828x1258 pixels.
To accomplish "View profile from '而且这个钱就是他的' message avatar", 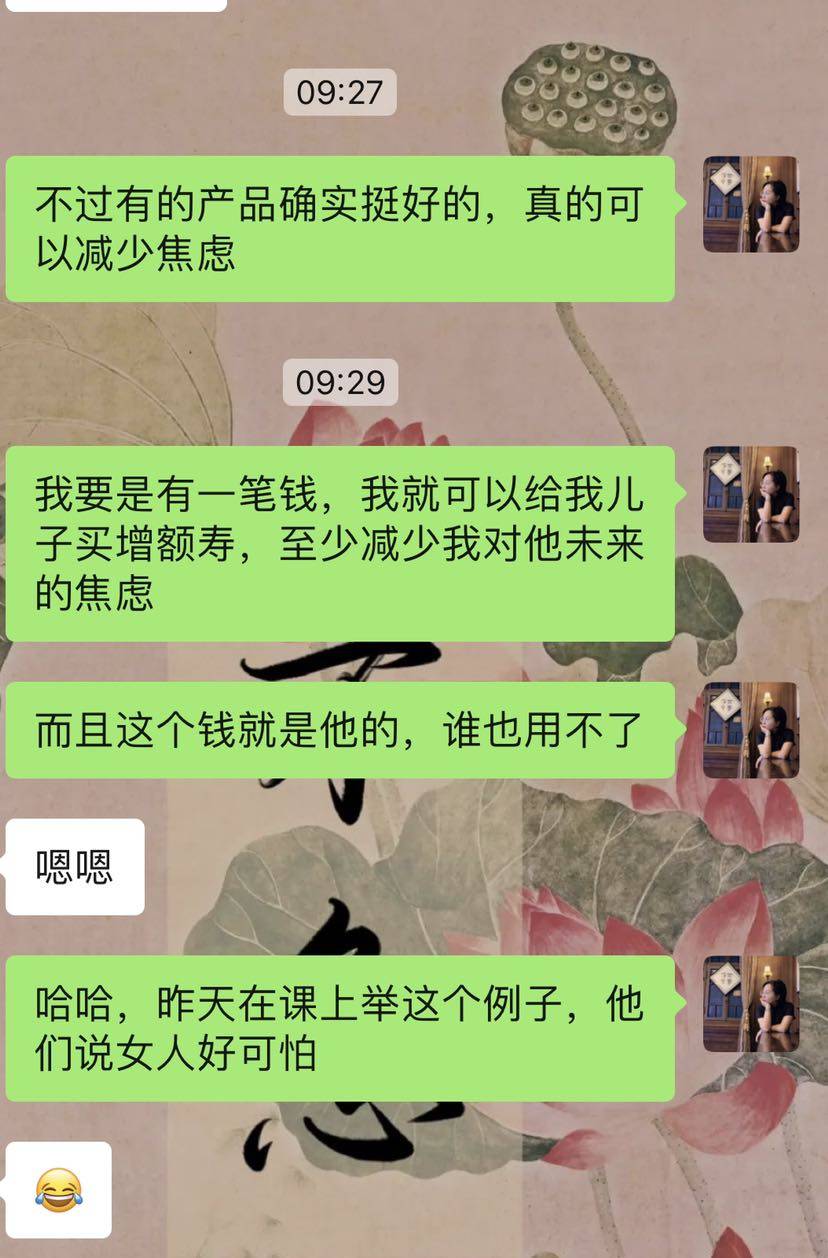I will (x=750, y=730).
